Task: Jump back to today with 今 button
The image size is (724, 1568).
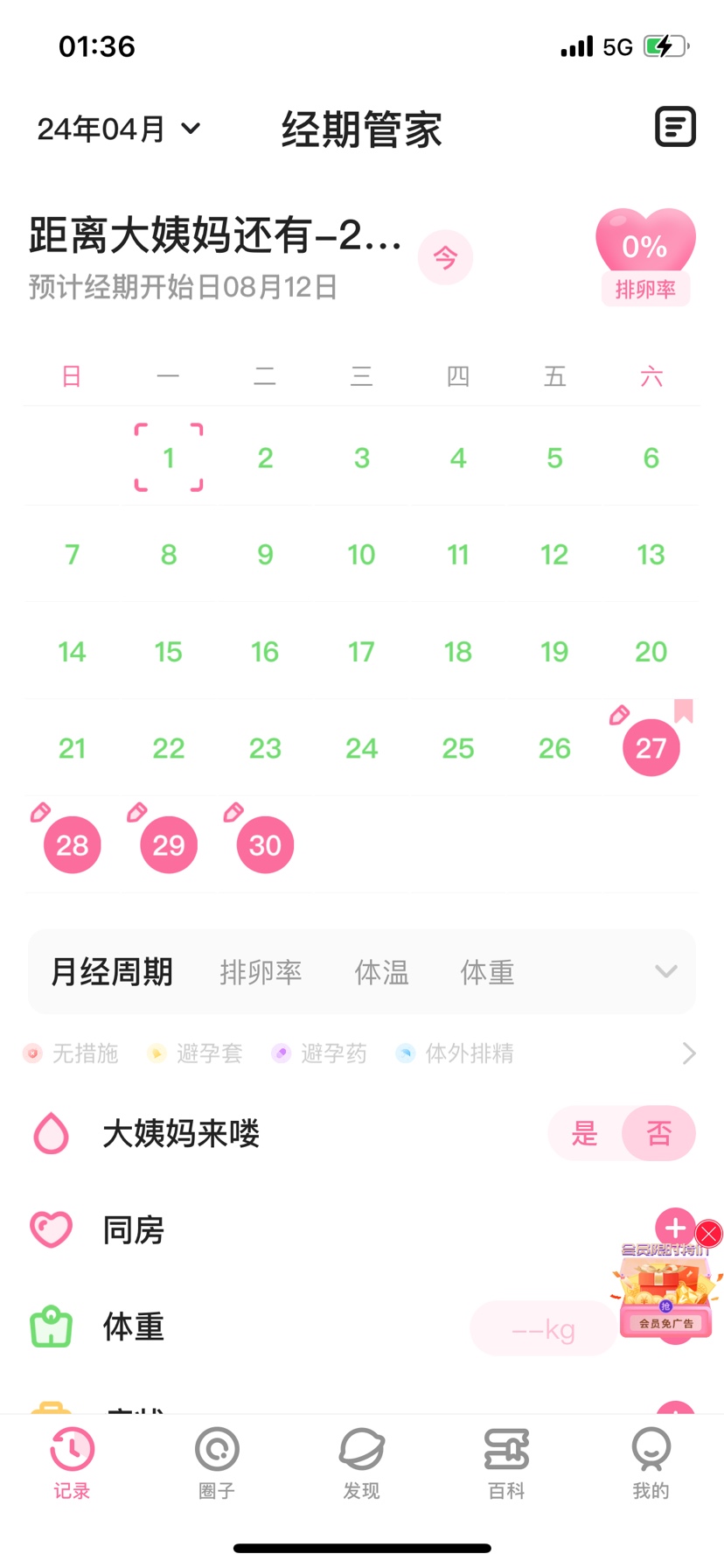Action: click(445, 258)
